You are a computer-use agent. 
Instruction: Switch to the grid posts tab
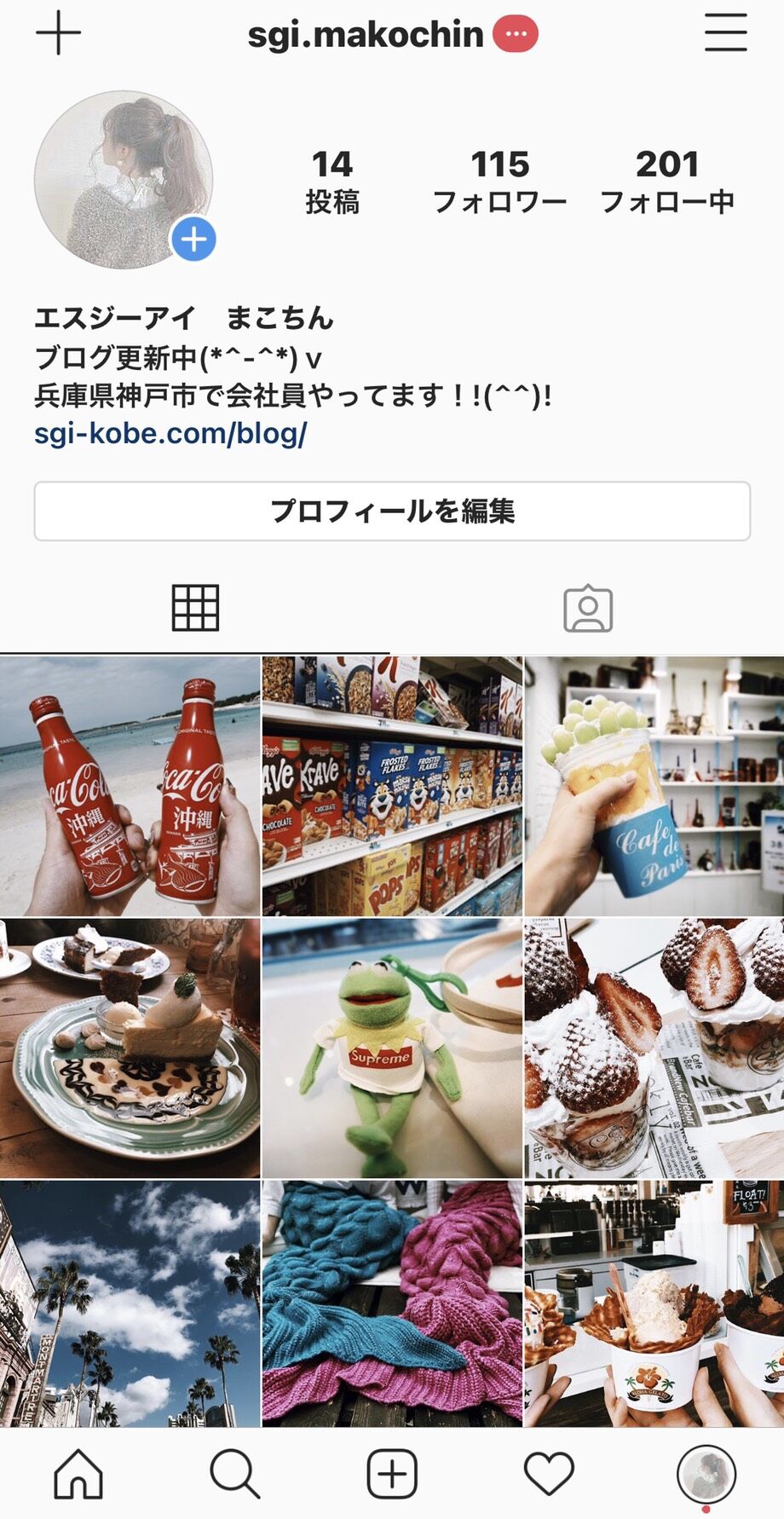click(x=195, y=608)
